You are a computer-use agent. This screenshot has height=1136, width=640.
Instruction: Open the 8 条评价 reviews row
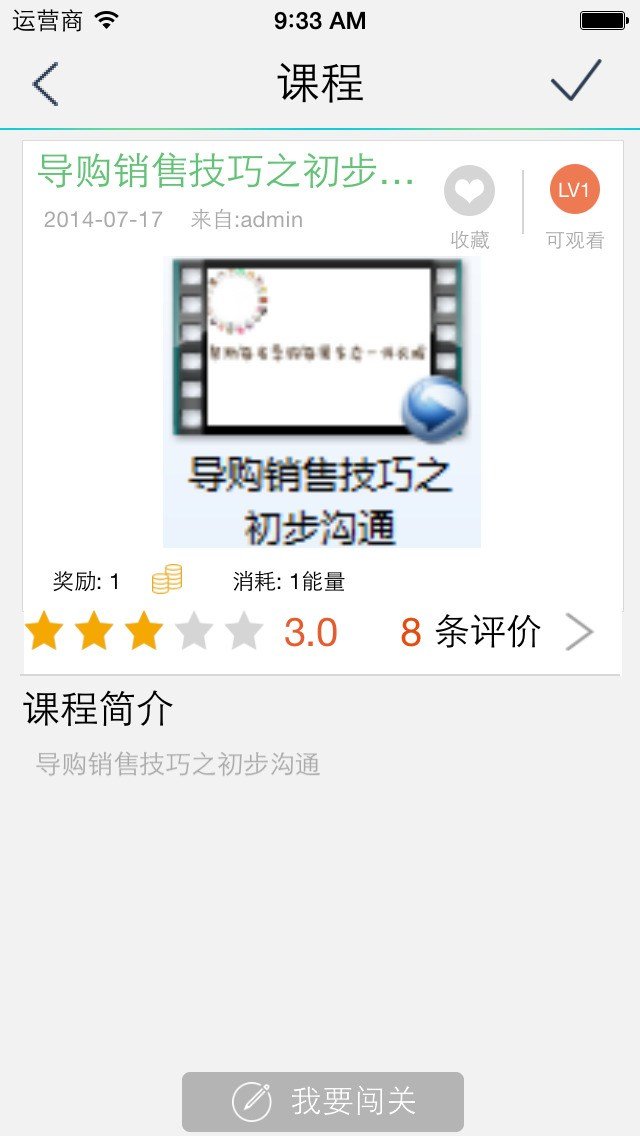point(495,632)
